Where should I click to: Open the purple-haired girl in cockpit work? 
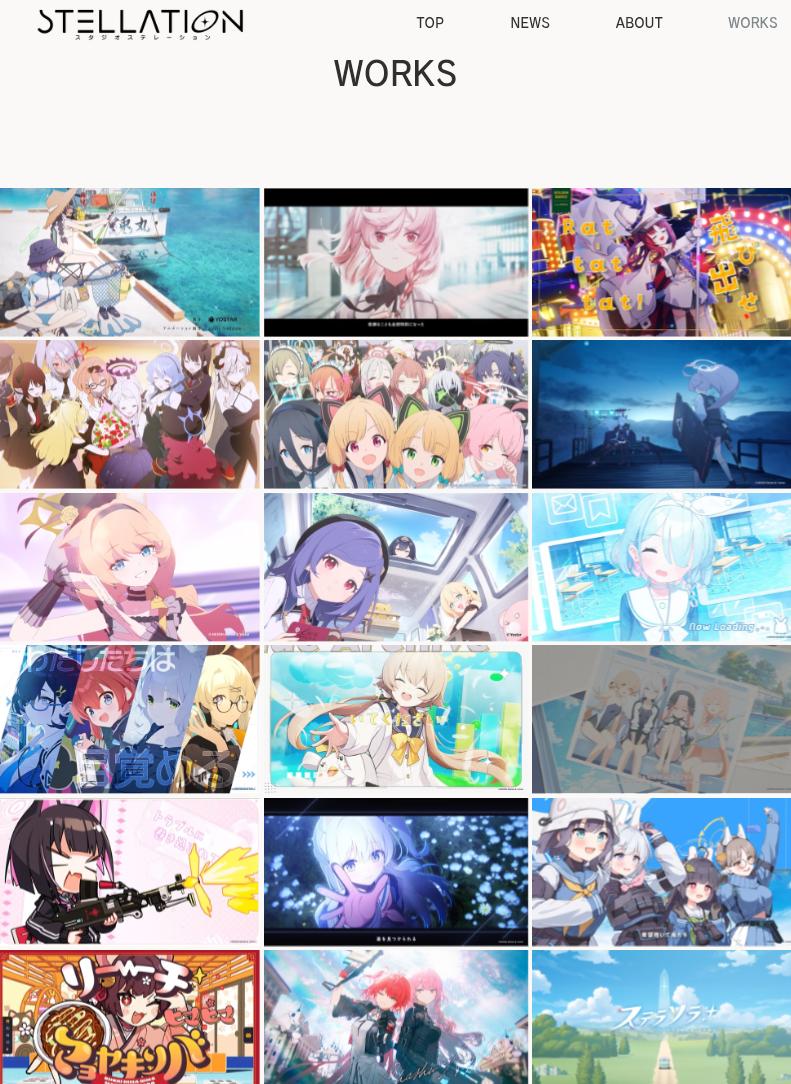[396, 566]
